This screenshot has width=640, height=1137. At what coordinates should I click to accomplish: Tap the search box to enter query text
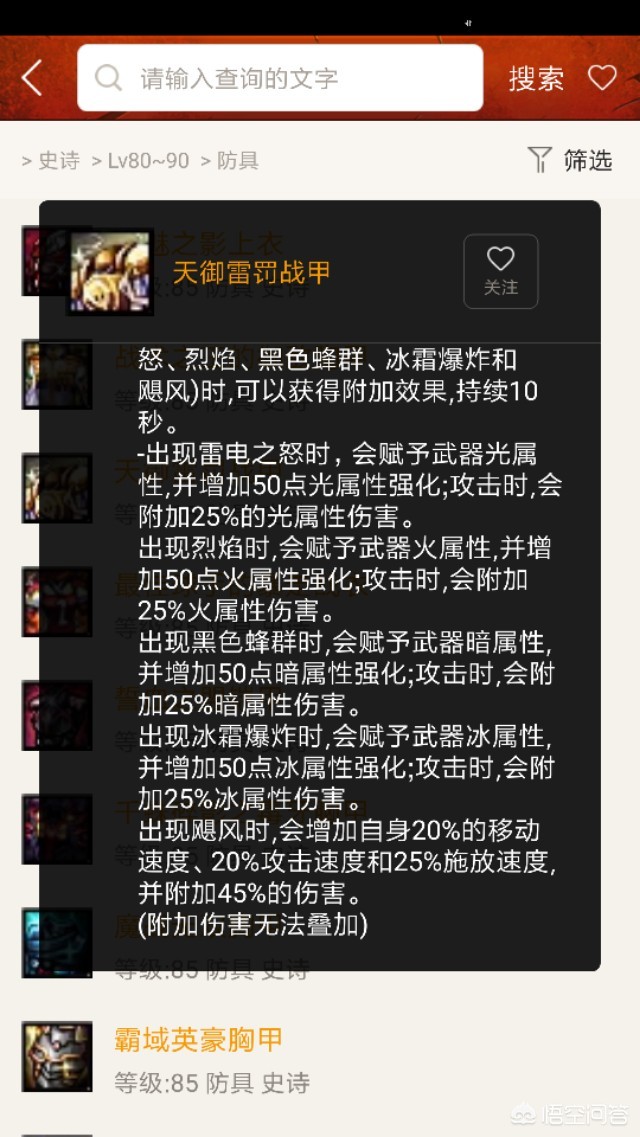280,78
